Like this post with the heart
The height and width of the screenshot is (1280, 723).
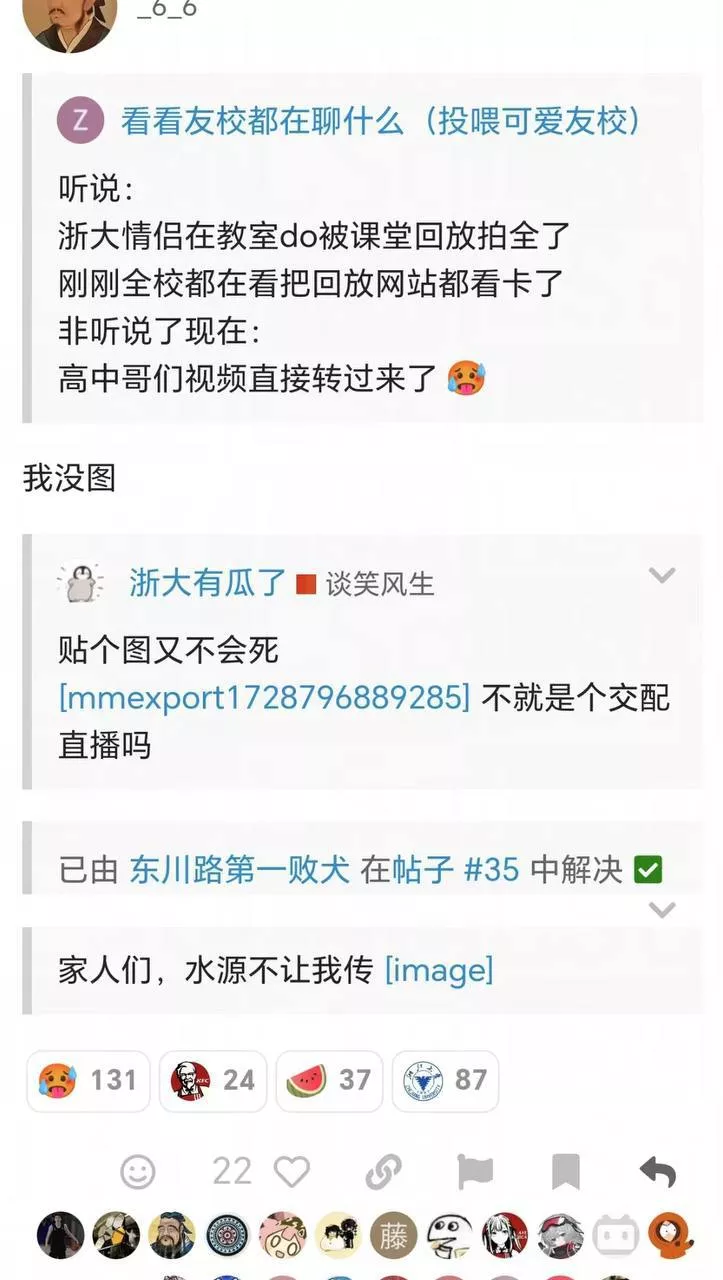292,1171
